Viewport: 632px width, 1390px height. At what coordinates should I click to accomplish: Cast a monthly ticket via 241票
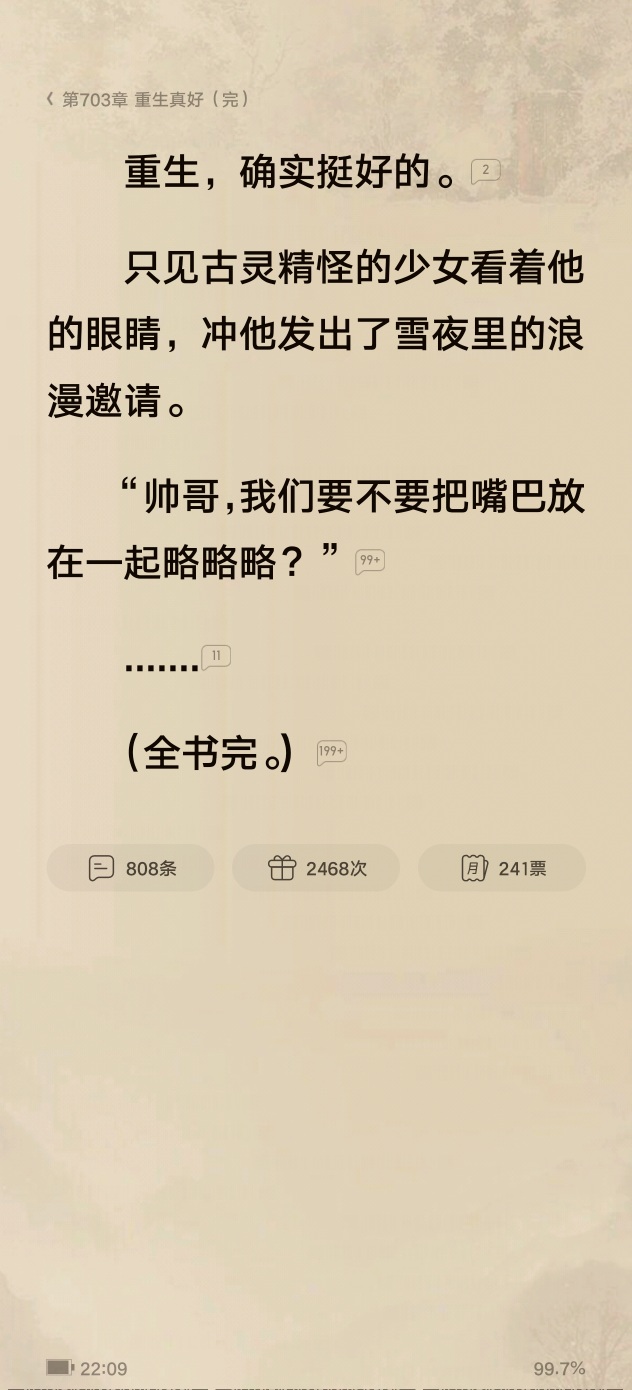click(x=502, y=868)
